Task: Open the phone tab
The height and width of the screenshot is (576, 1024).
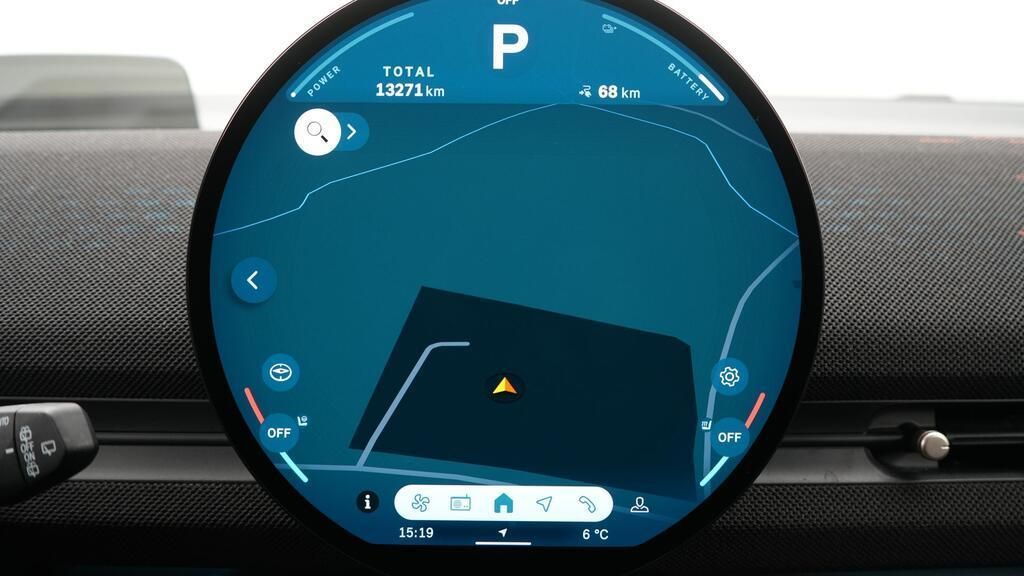Action: click(587, 503)
